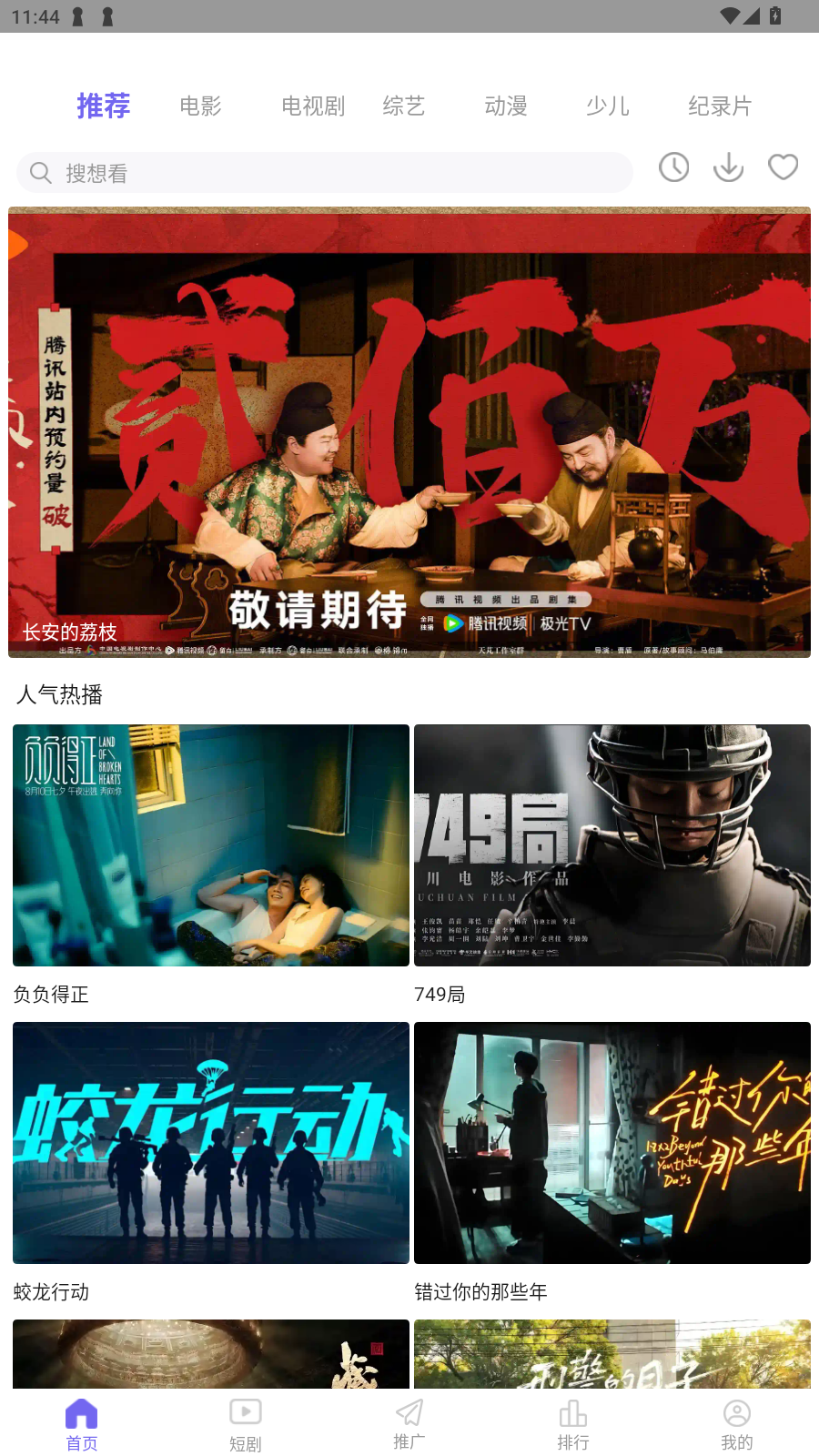The height and width of the screenshot is (1456, 819).
Task: Open 推广 in bottom navigation
Action: coord(409,1424)
